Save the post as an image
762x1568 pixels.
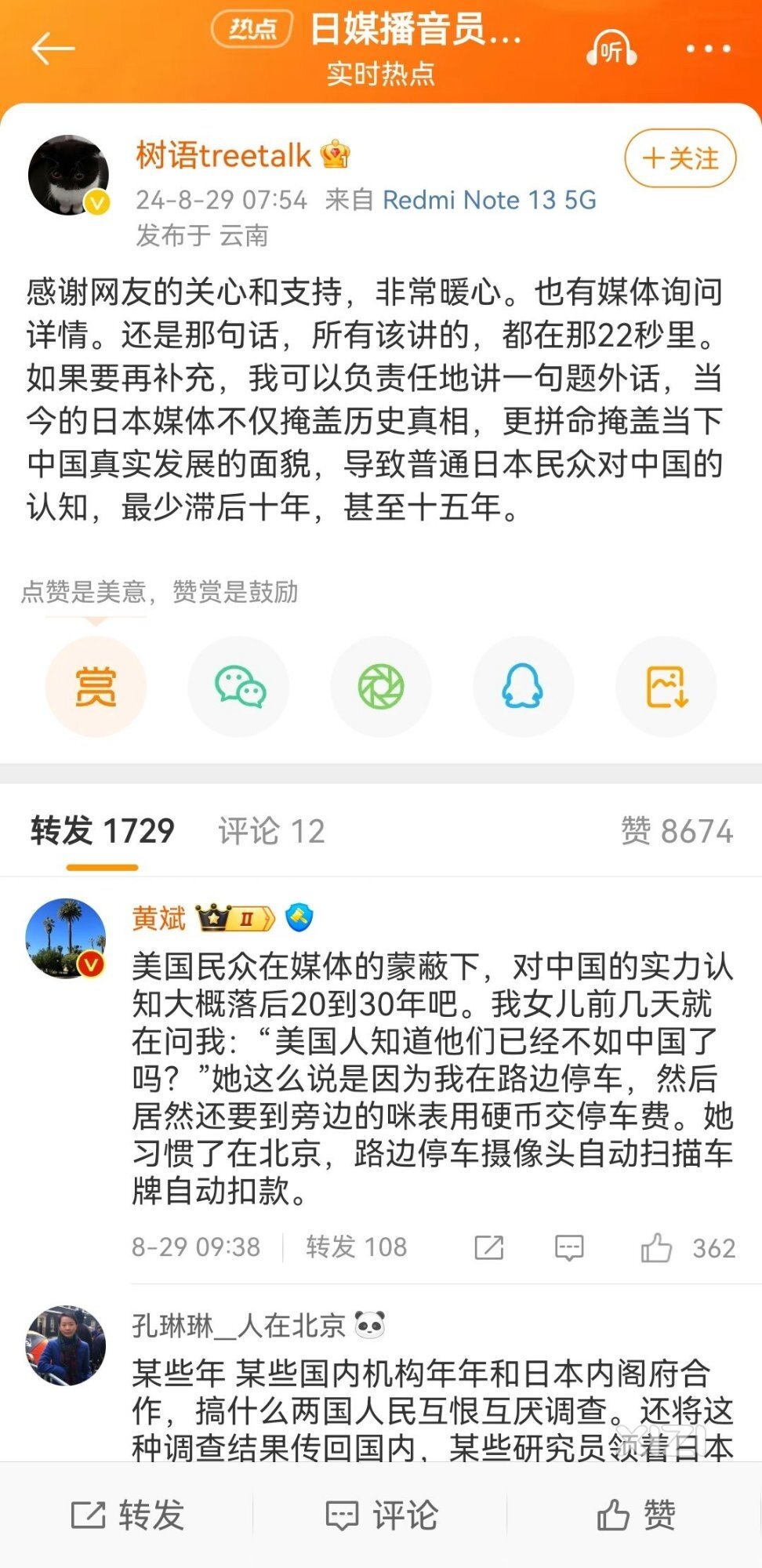point(666,687)
